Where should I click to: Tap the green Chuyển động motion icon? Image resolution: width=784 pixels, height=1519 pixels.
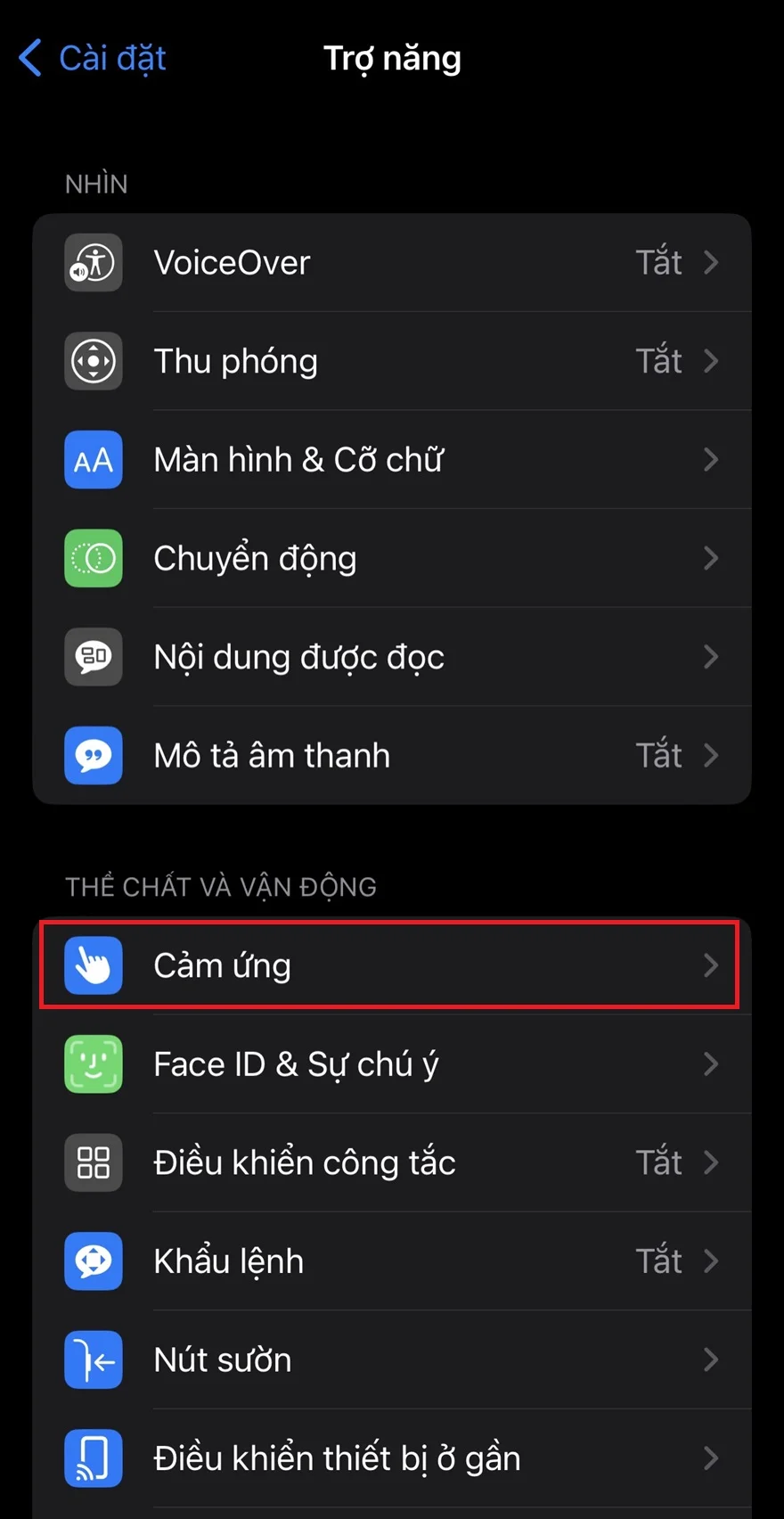point(93,559)
